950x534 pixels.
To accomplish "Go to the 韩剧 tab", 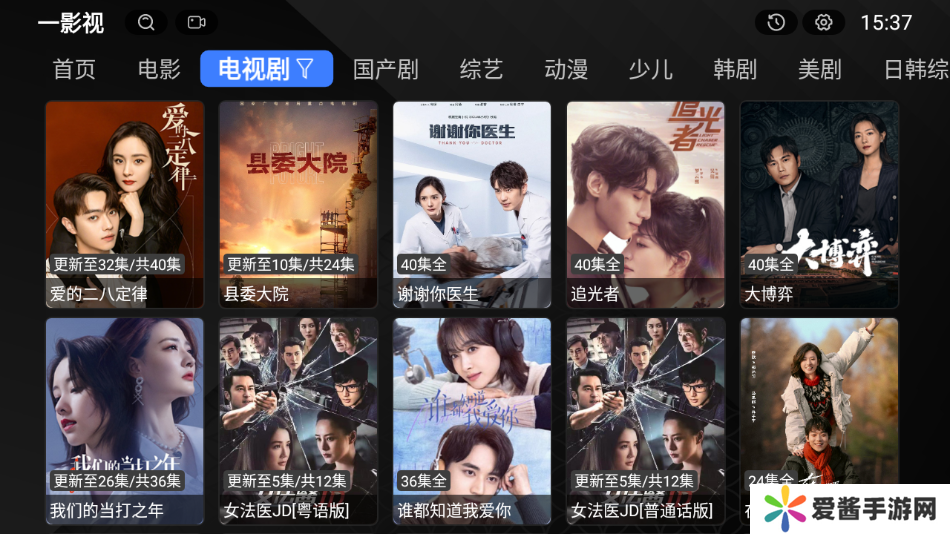I will point(735,69).
